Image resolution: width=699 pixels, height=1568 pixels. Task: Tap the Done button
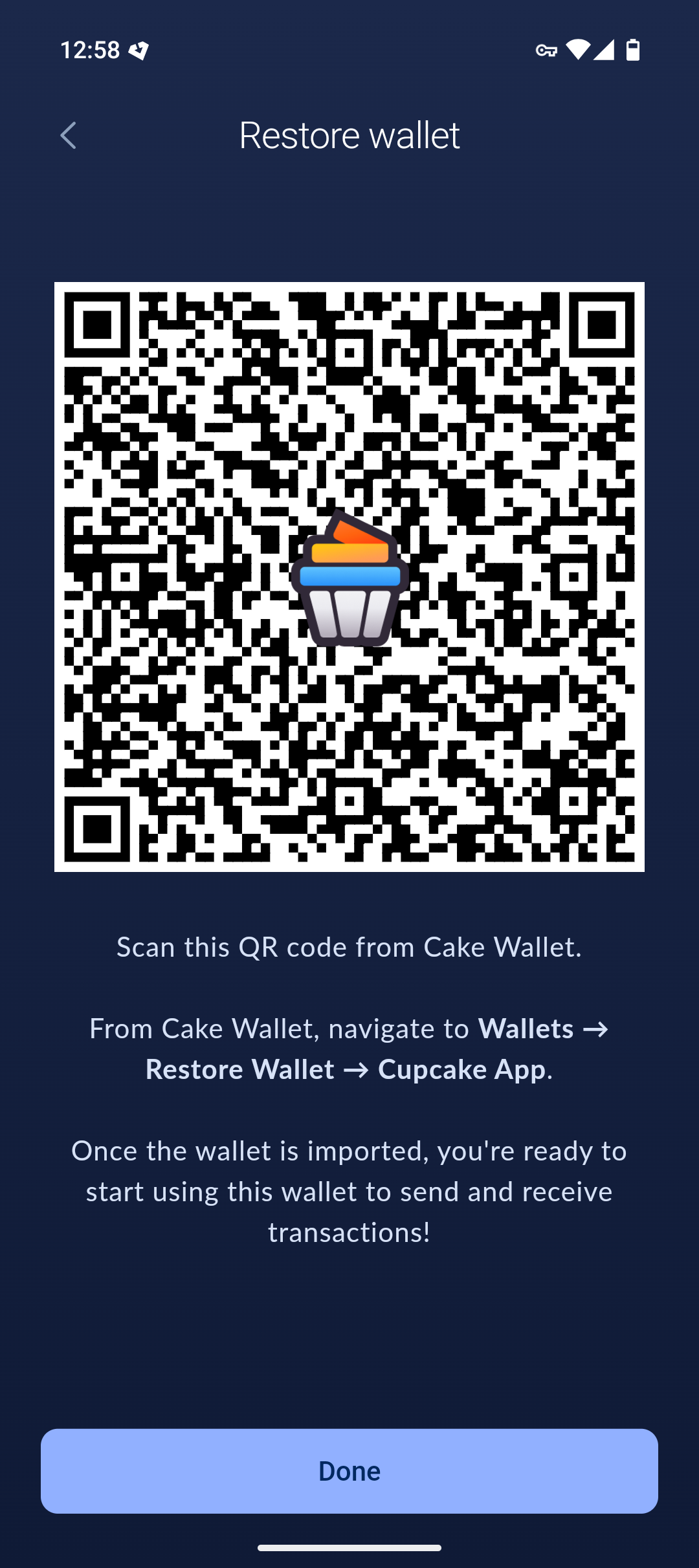pyautogui.click(x=349, y=1470)
